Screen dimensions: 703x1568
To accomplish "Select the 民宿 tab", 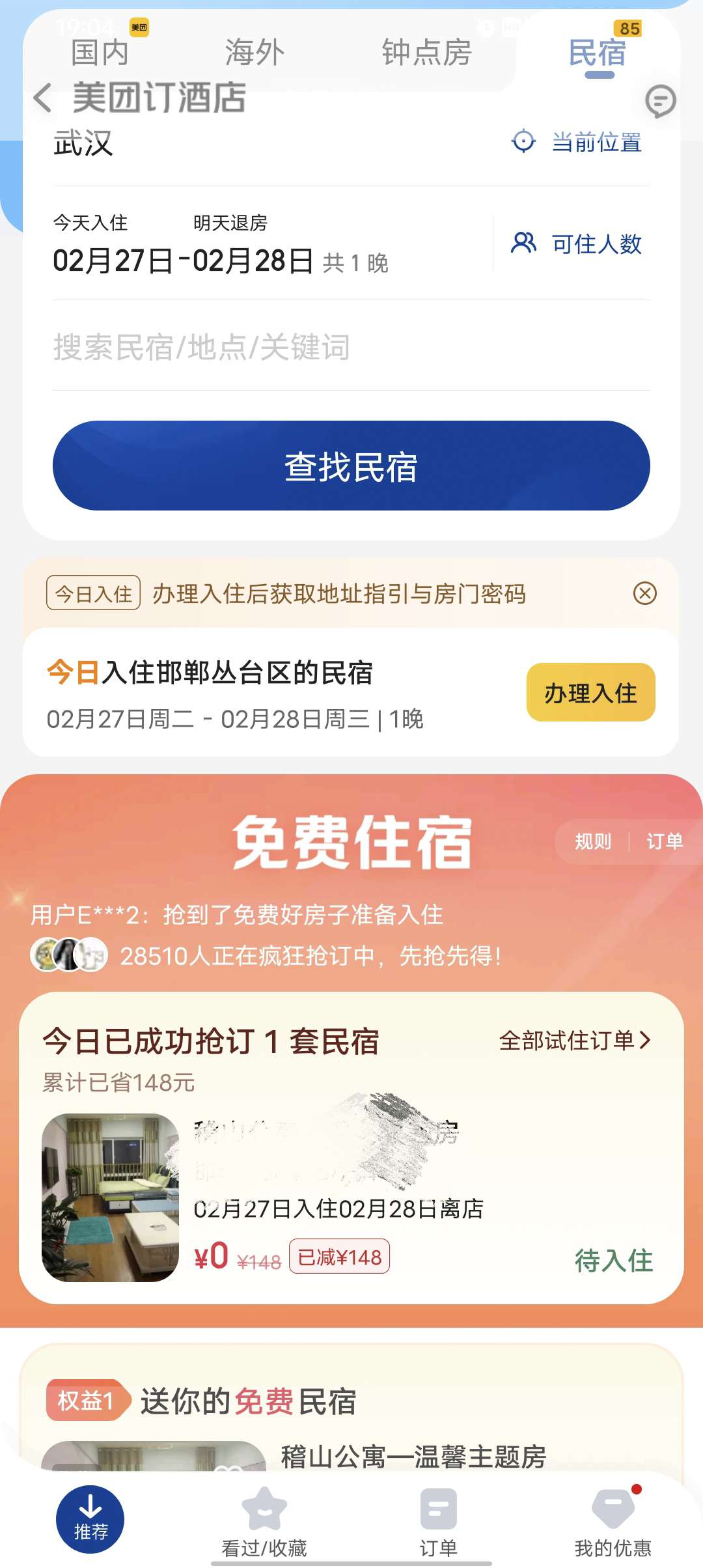I will pos(598,53).
